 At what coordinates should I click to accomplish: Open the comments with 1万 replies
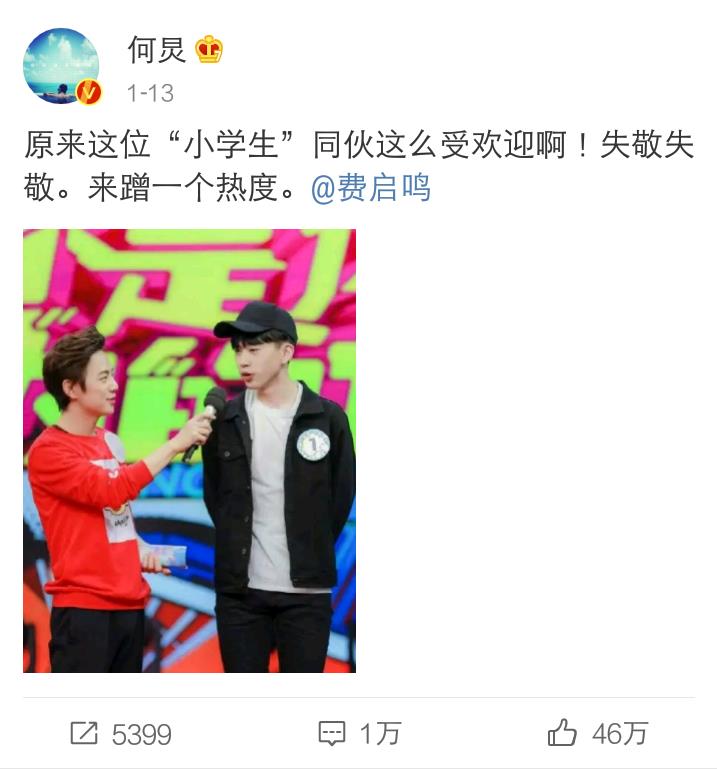359,734
